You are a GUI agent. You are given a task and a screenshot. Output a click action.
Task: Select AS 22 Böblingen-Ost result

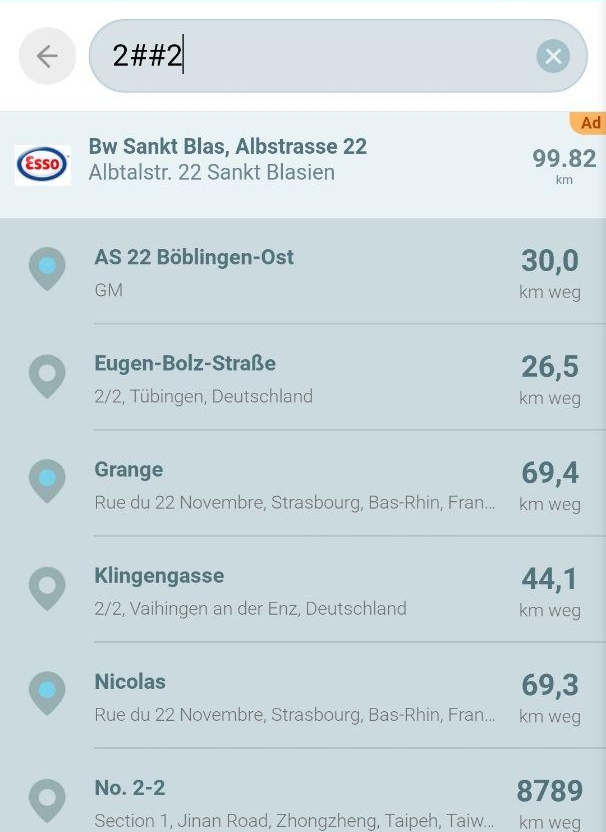(300, 272)
